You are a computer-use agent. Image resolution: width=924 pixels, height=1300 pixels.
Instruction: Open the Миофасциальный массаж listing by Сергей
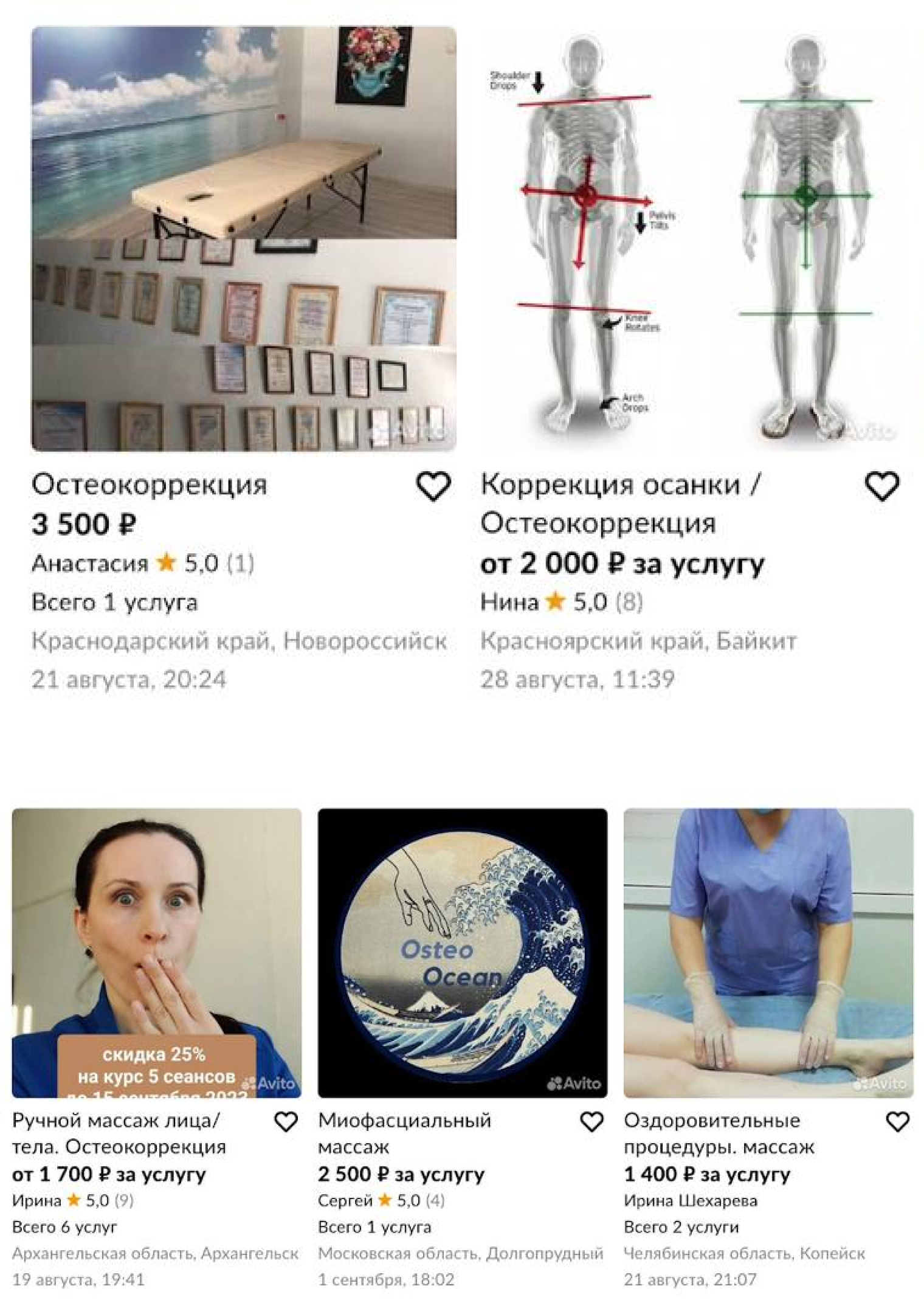pos(404,1133)
